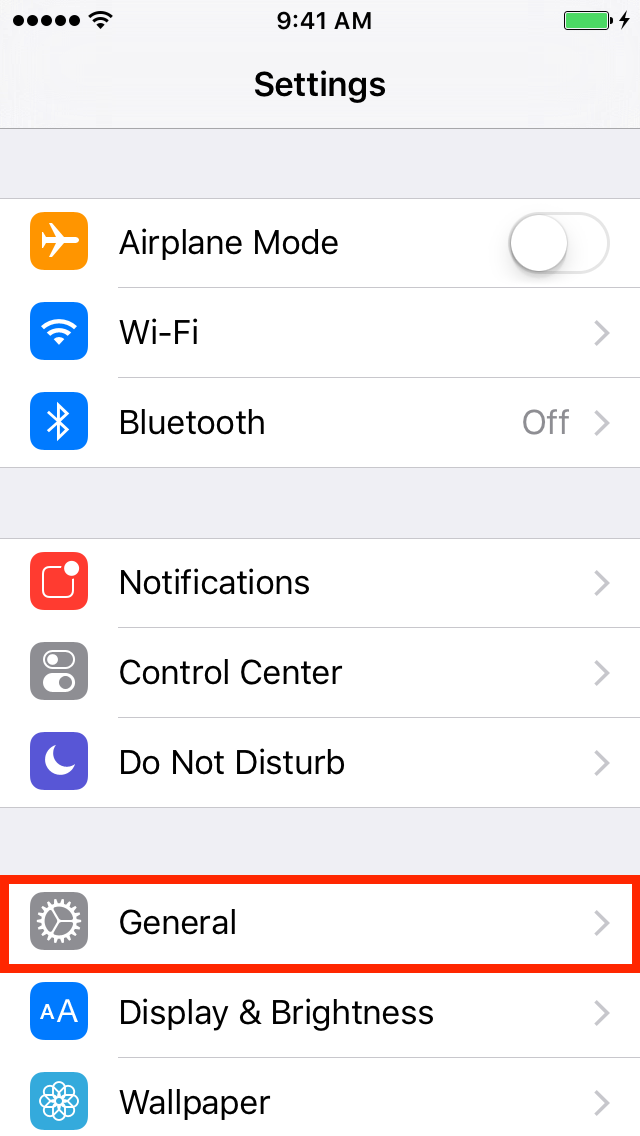Select Do Not Disturb

coord(320,763)
